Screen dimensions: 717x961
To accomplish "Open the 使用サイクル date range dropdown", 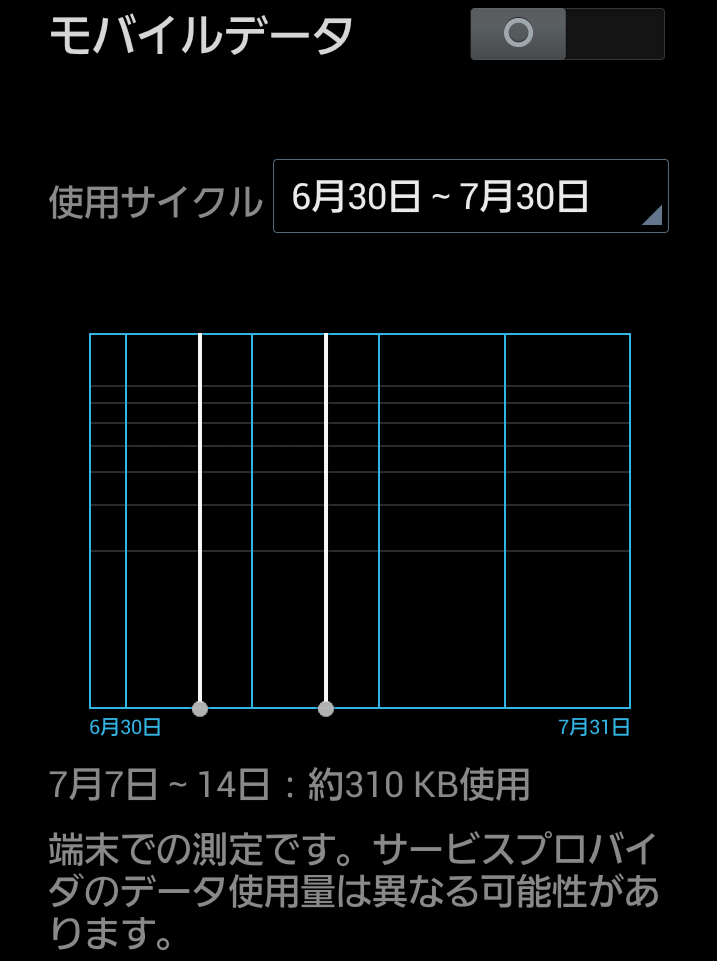I will click(470, 197).
